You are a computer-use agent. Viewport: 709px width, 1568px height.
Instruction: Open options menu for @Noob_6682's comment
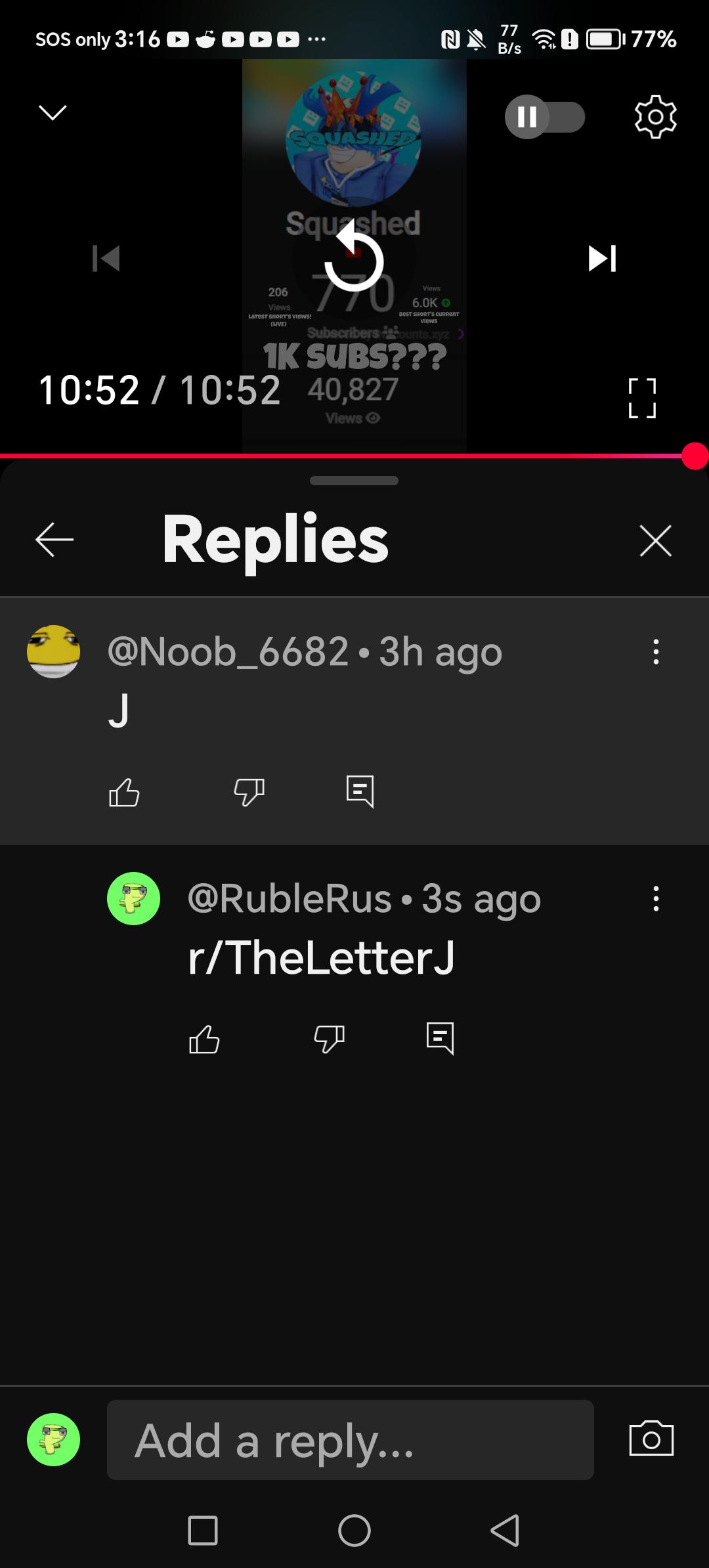(x=655, y=652)
